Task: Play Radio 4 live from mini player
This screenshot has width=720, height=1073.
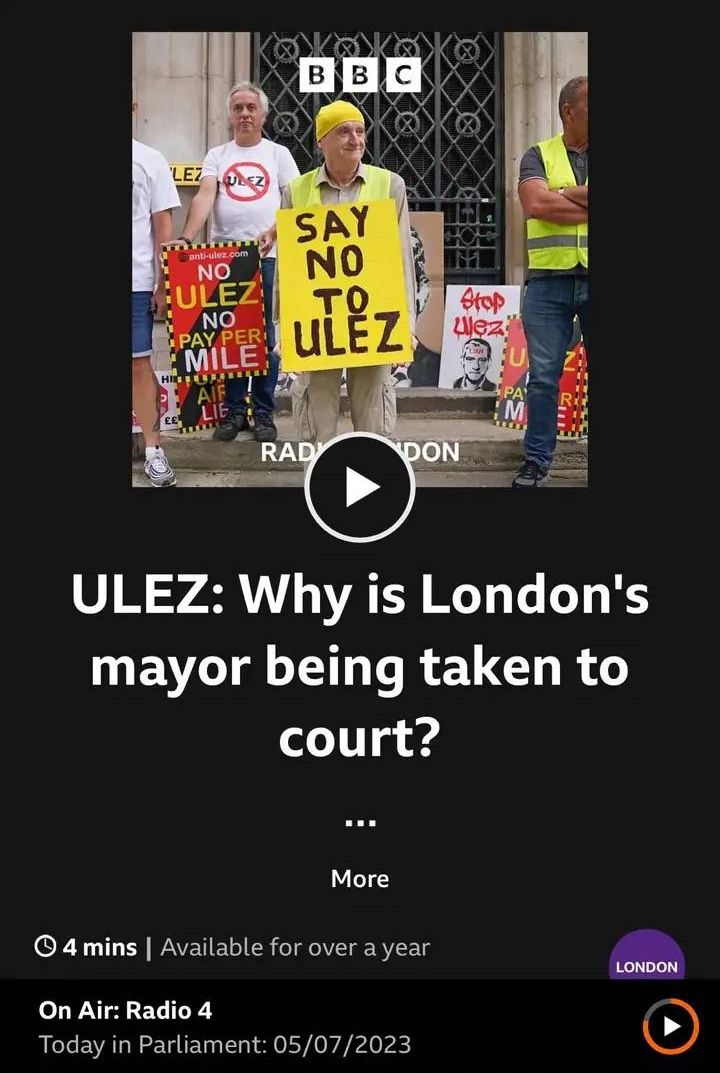Action: pyautogui.click(x=670, y=1026)
